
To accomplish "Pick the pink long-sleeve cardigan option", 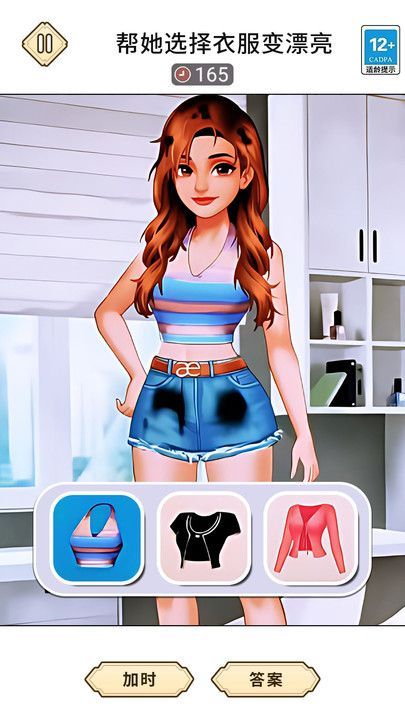I will point(311,538).
